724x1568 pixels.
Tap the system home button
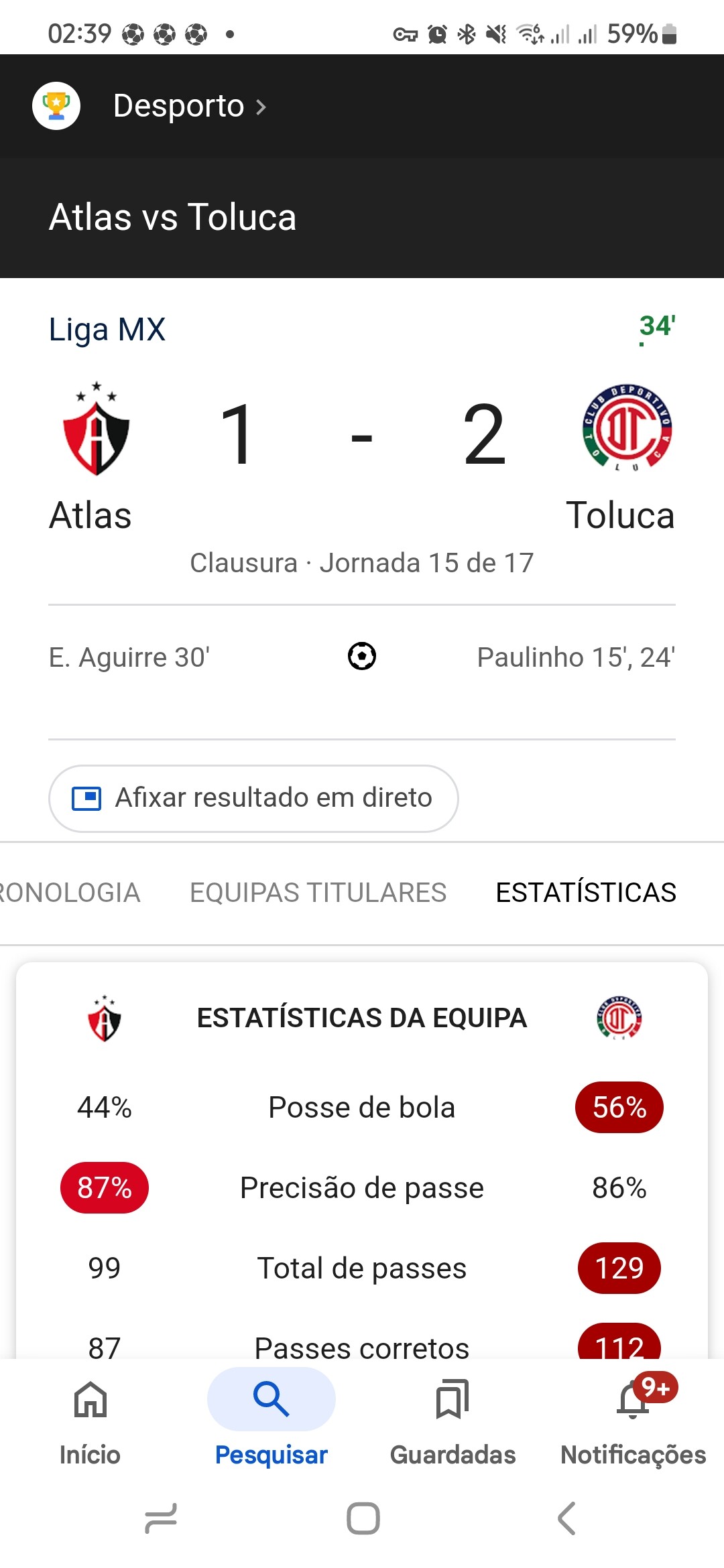pyautogui.click(x=363, y=1518)
